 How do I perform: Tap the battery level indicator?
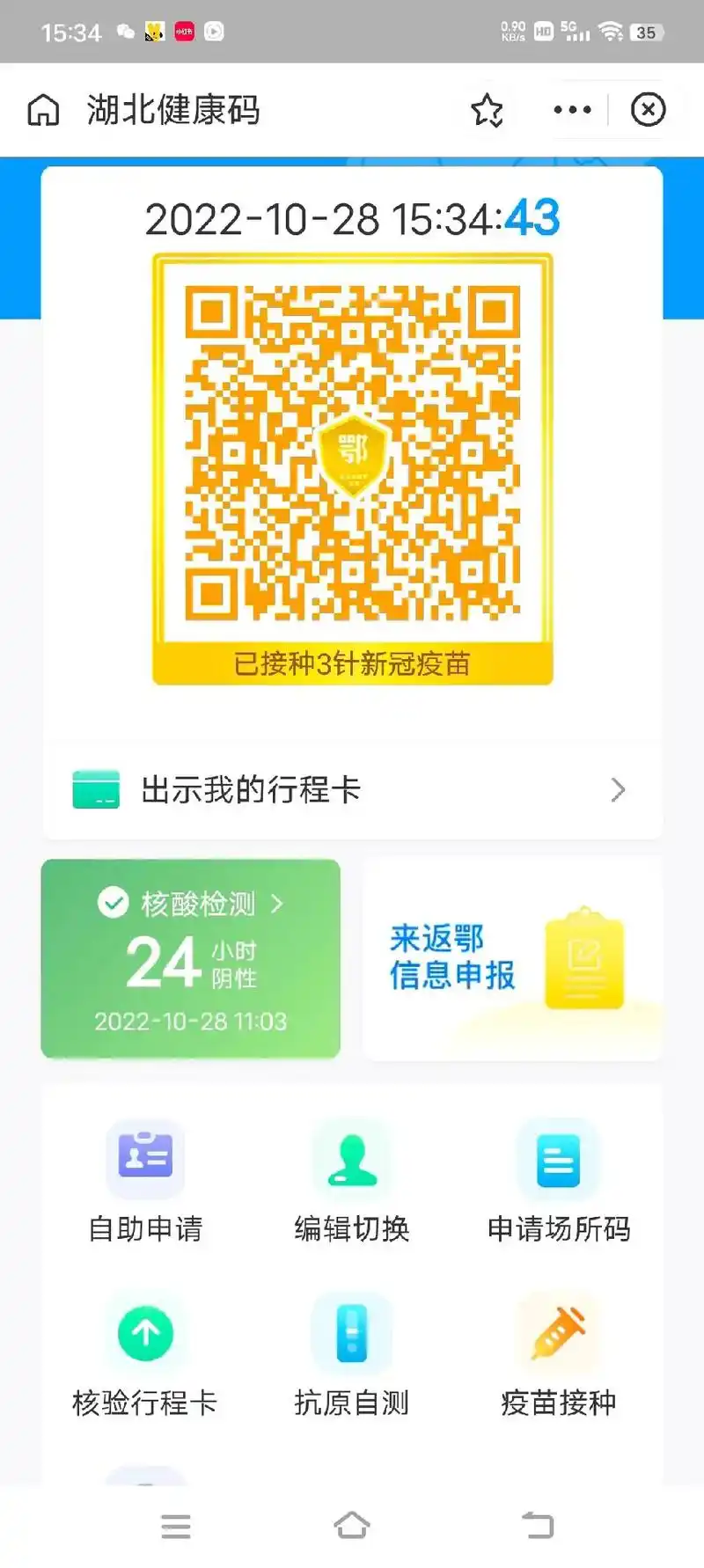point(647,31)
